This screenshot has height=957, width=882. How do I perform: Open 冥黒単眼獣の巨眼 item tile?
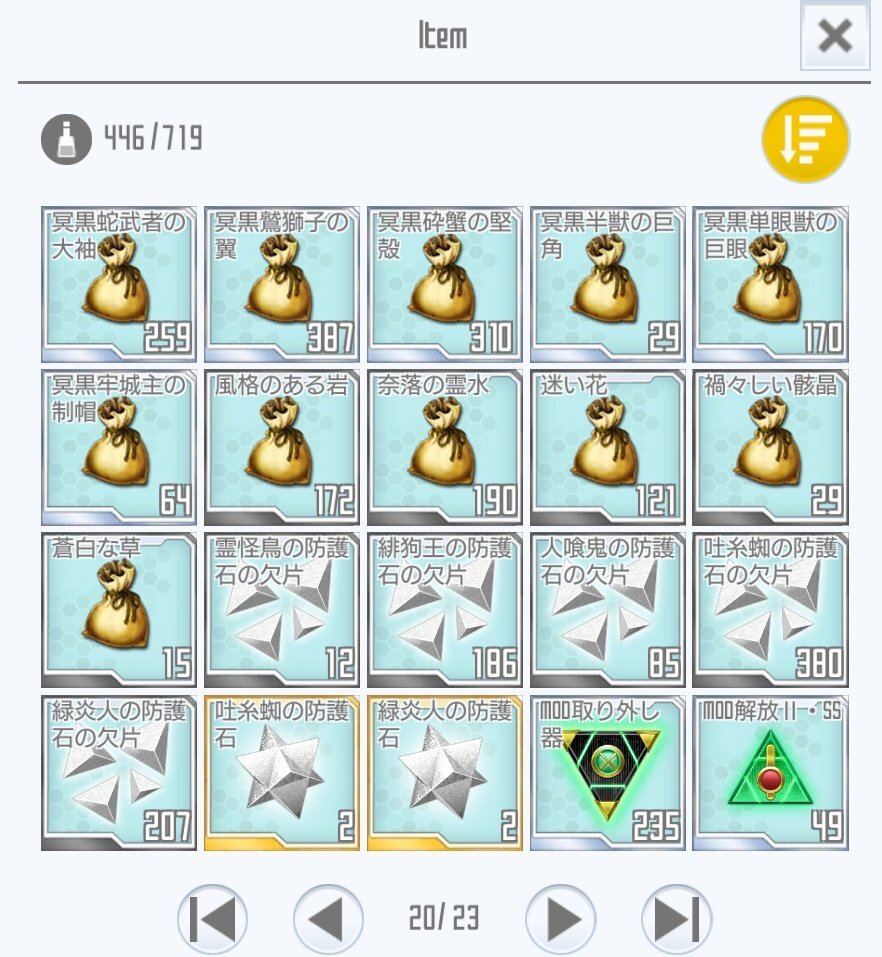pyautogui.click(x=771, y=284)
